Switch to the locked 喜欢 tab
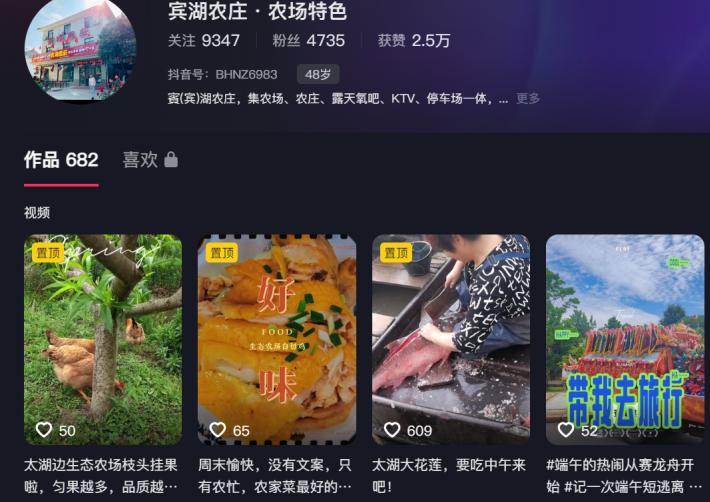 150,160
